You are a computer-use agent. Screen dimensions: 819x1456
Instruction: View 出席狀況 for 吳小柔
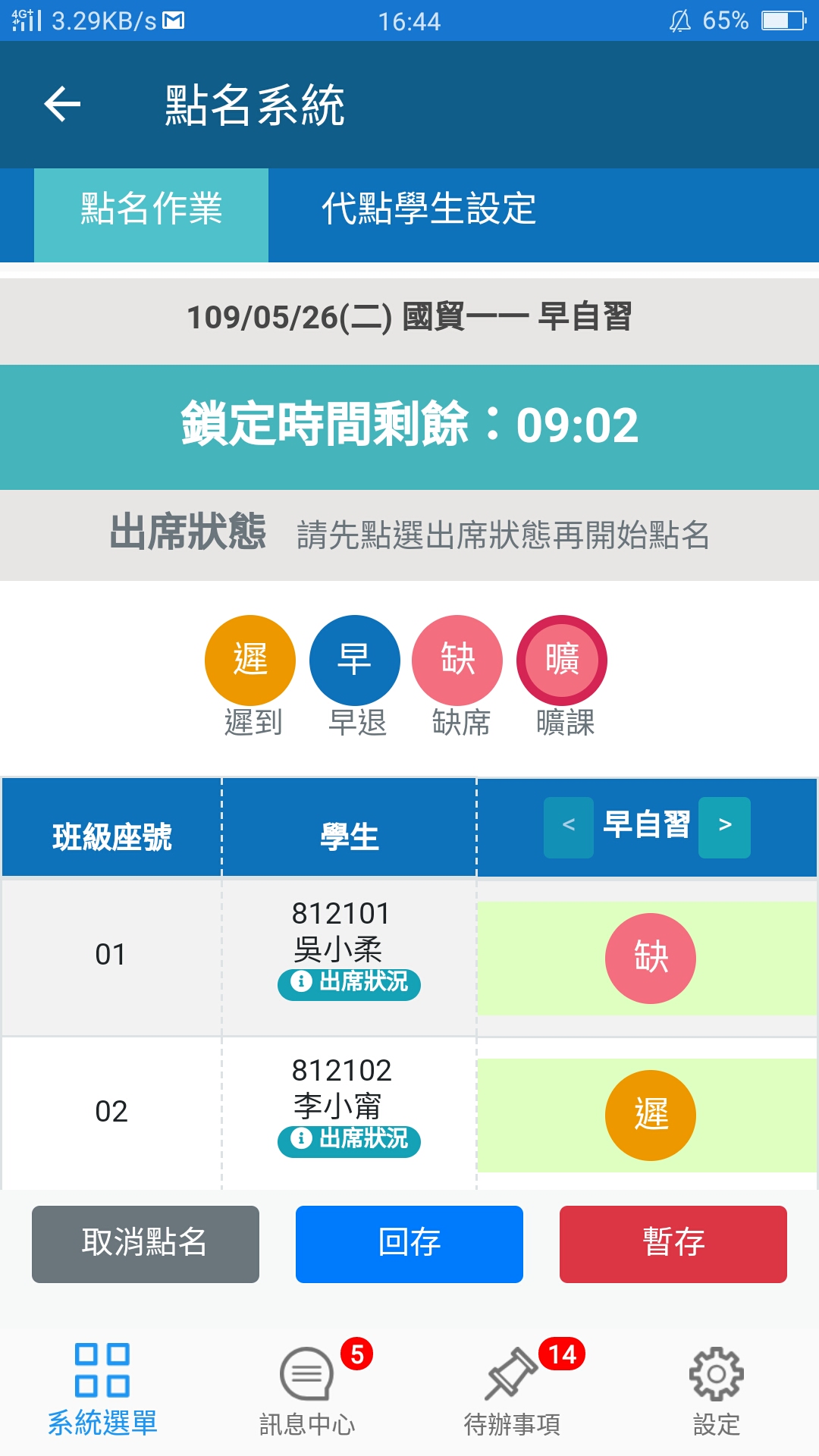point(349,983)
